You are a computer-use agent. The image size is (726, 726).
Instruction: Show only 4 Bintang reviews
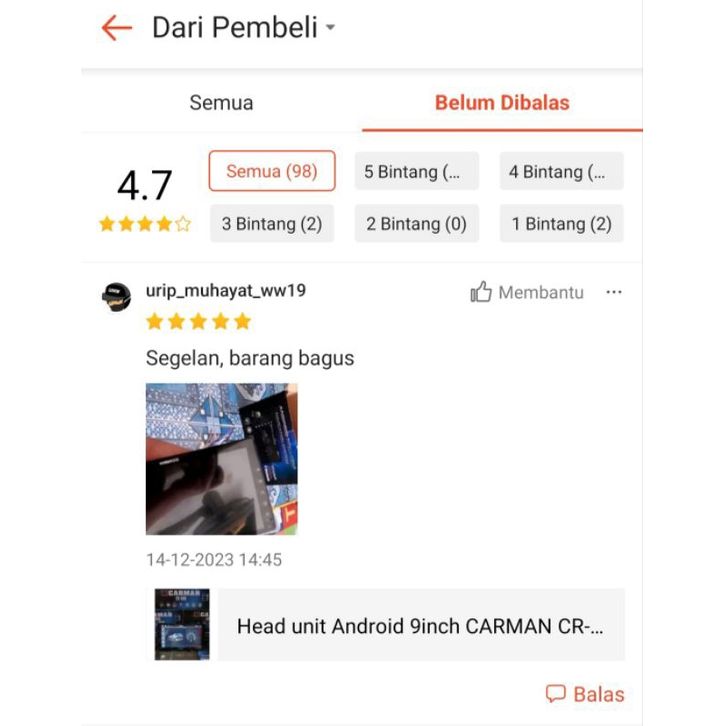tap(561, 171)
